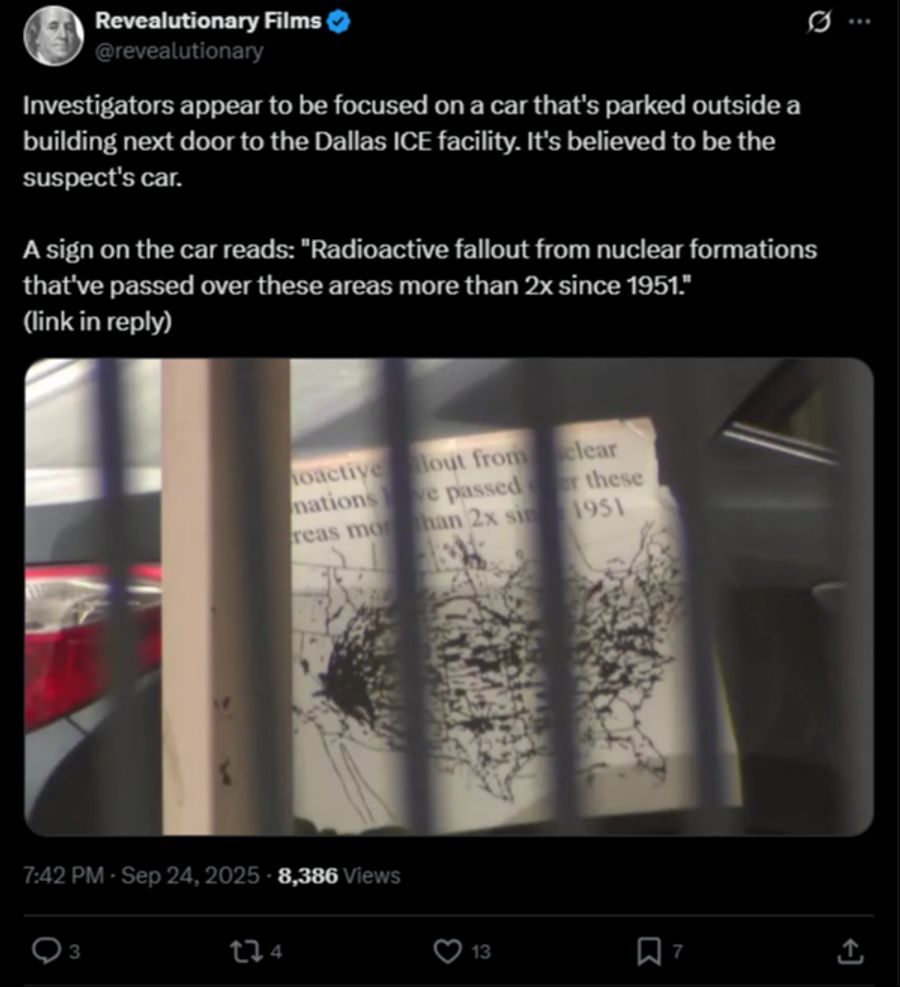Open the Revealutionary Films account name

tap(209, 20)
